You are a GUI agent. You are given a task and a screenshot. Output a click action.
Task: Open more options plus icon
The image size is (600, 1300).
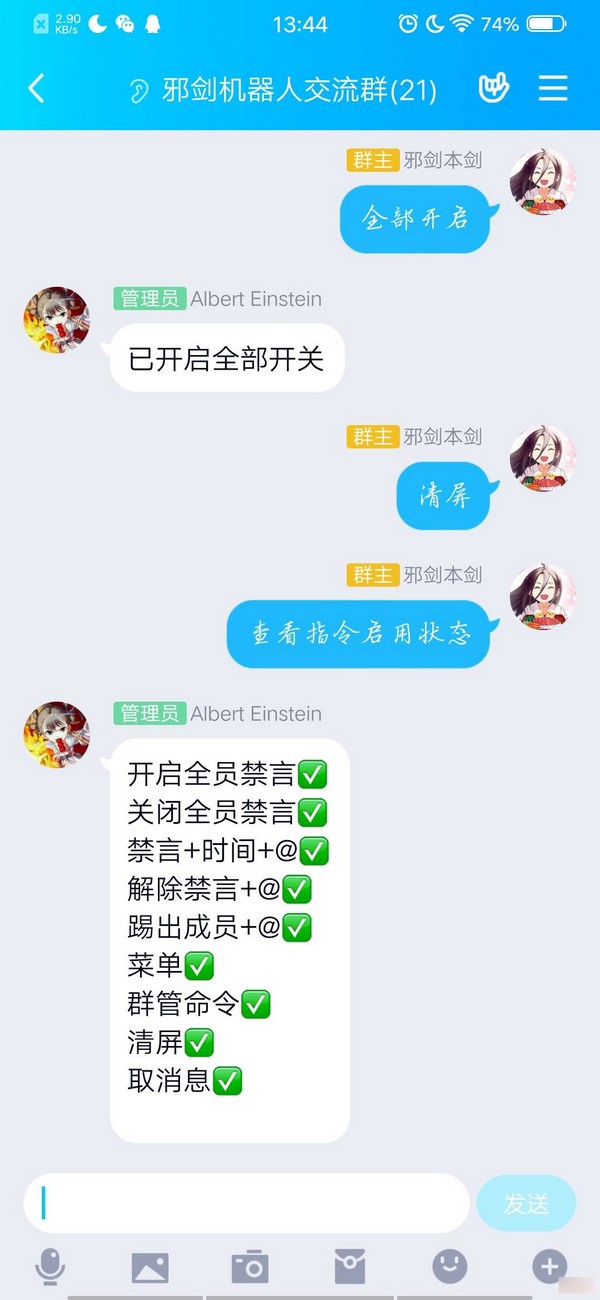point(549,1267)
